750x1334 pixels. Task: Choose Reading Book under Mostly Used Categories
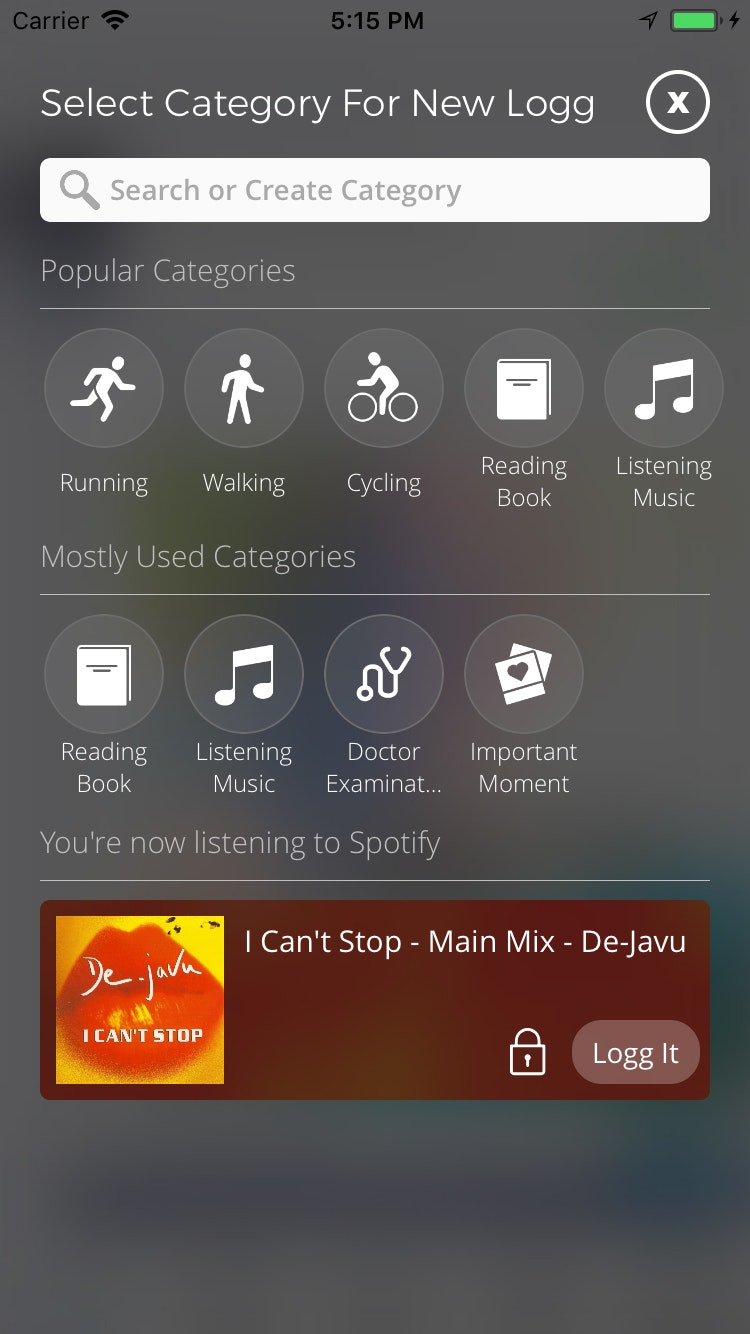click(104, 674)
